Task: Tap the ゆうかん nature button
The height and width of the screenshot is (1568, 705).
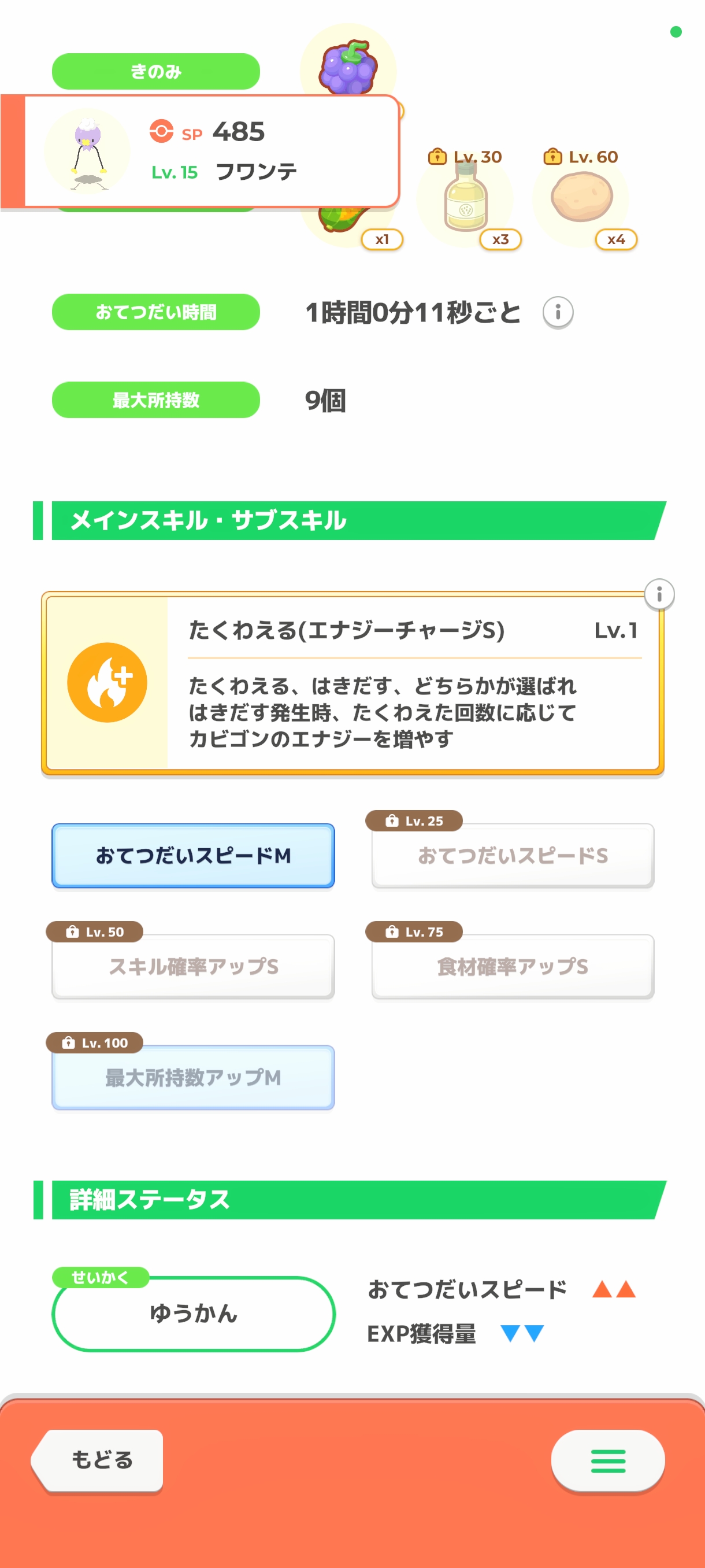Action: pyautogui.click(x=193, y=1313)
